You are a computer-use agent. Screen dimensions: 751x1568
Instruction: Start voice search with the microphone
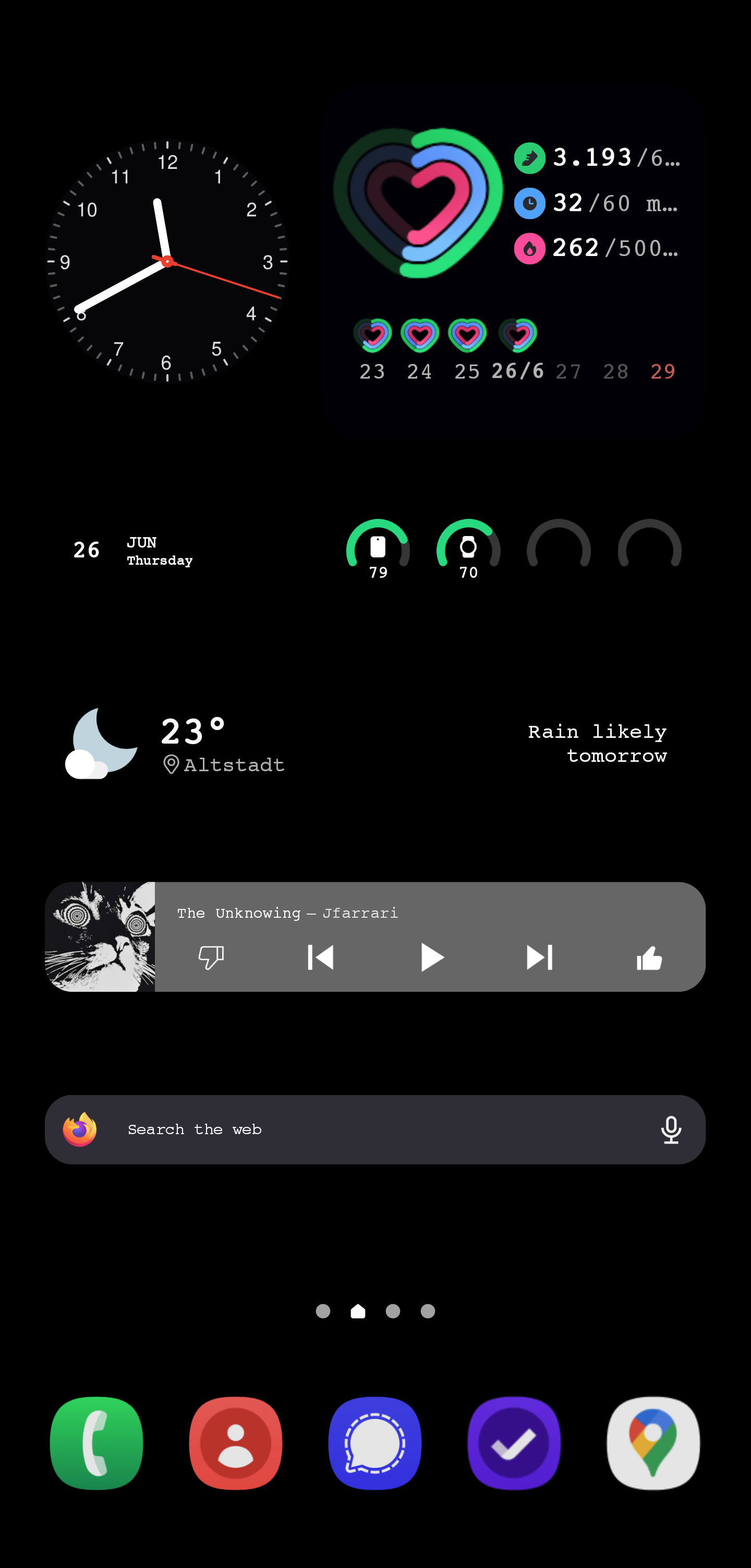(x=671, y=1130)
